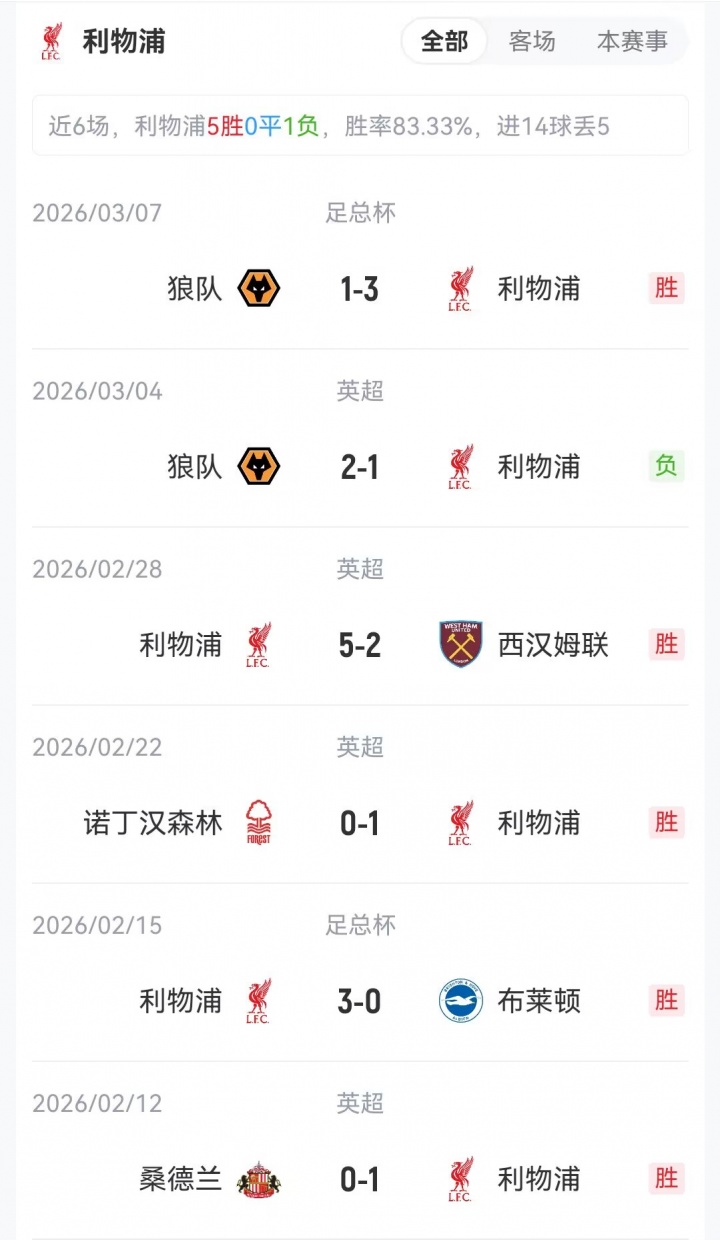720x1240 pixels.
Task: Switch to the 客场 tab
Action: pos(532,42)
